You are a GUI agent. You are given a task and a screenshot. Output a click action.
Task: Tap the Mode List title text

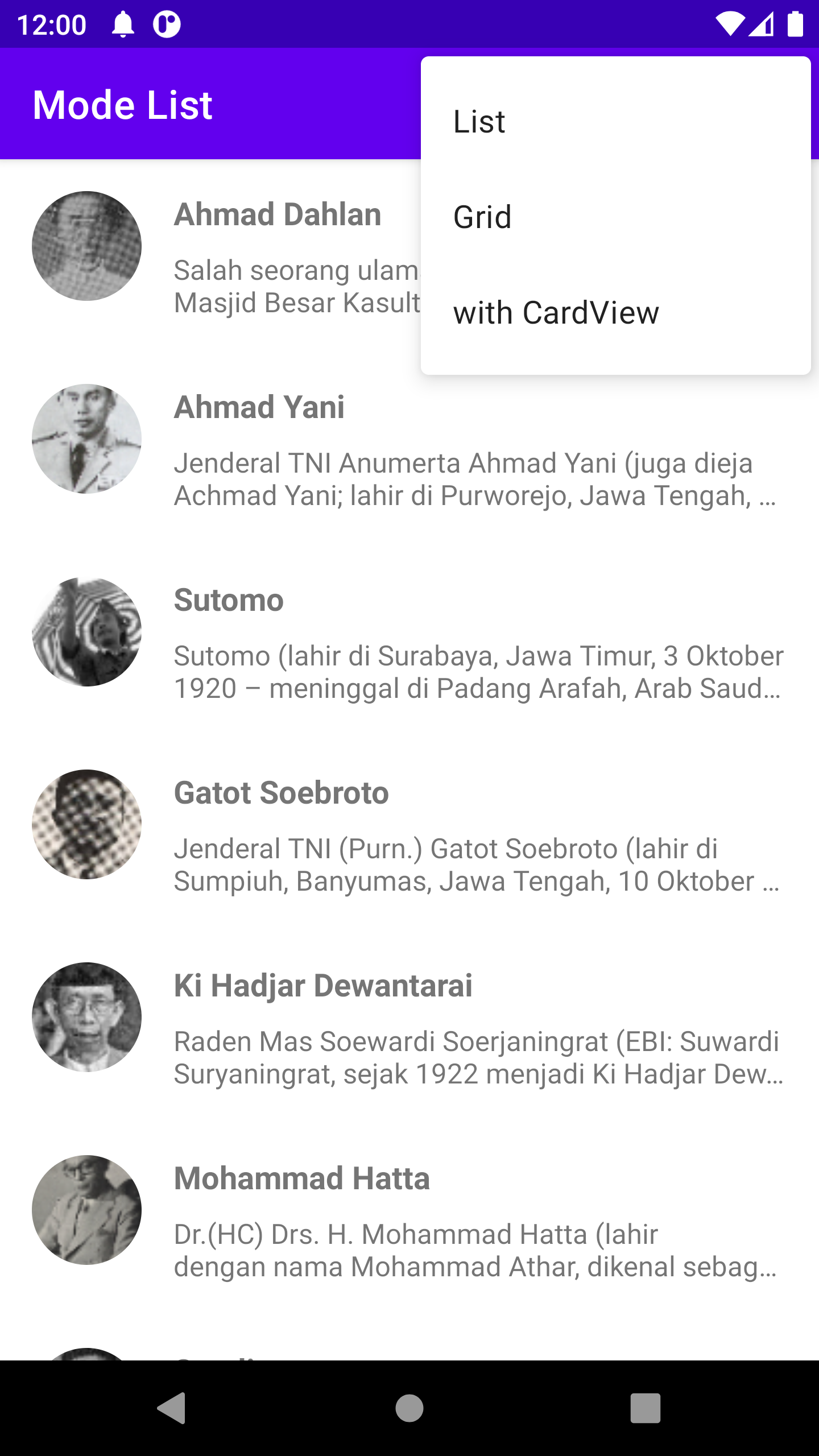coord(122,104)
